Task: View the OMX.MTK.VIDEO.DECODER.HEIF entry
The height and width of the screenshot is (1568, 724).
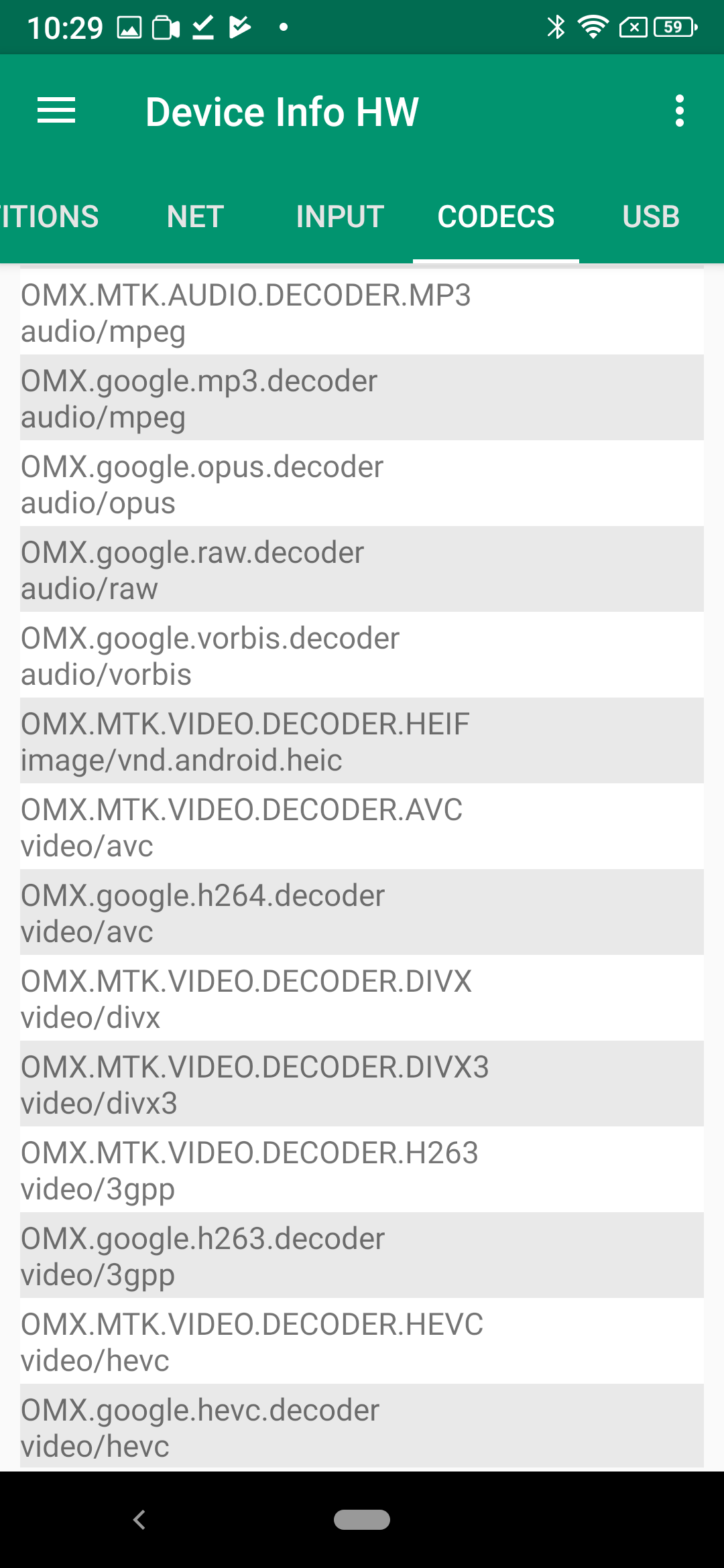Action: tap(362, 742)
